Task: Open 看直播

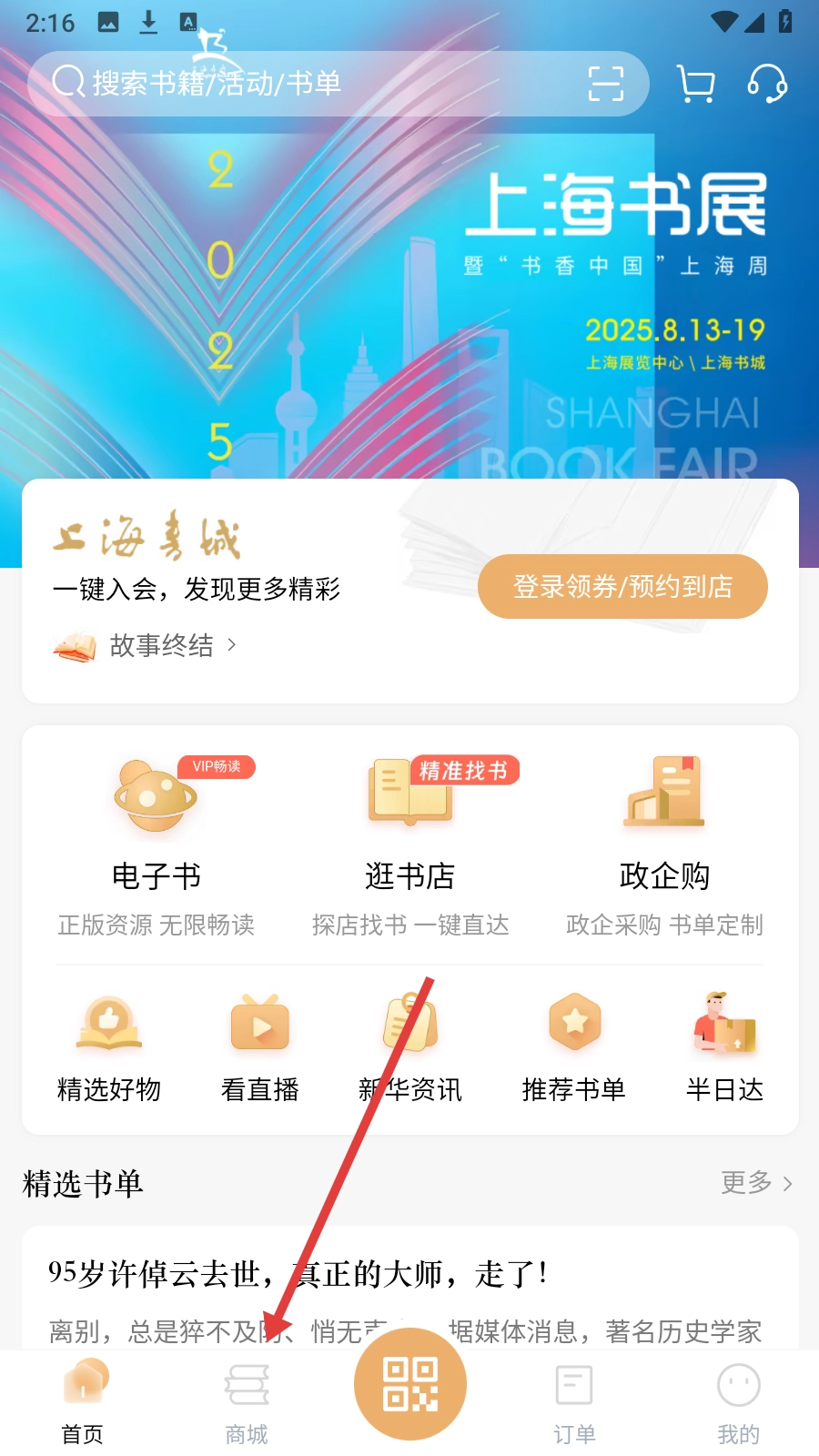Action: tap(260, 1046)
